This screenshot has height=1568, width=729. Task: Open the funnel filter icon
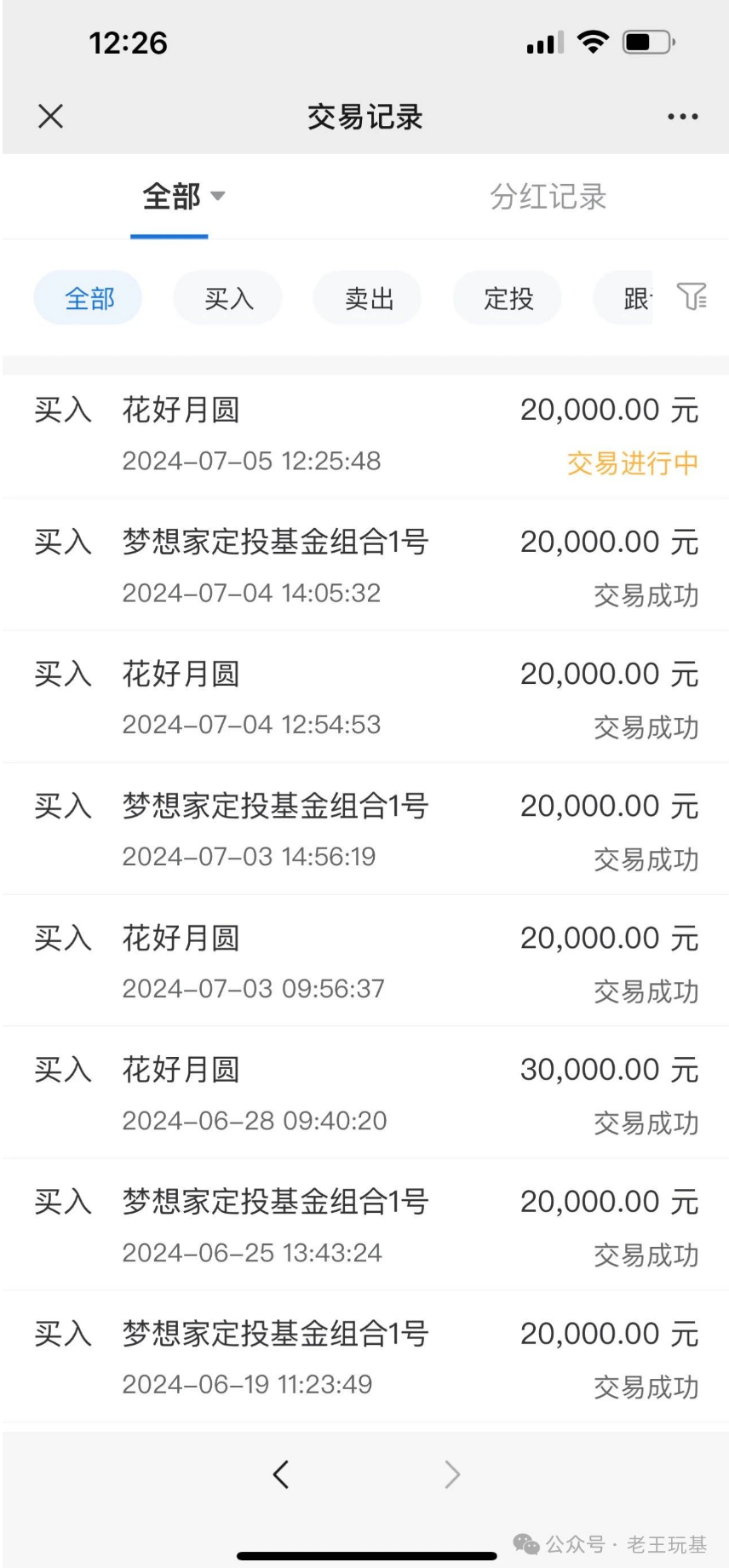point(692,297)
